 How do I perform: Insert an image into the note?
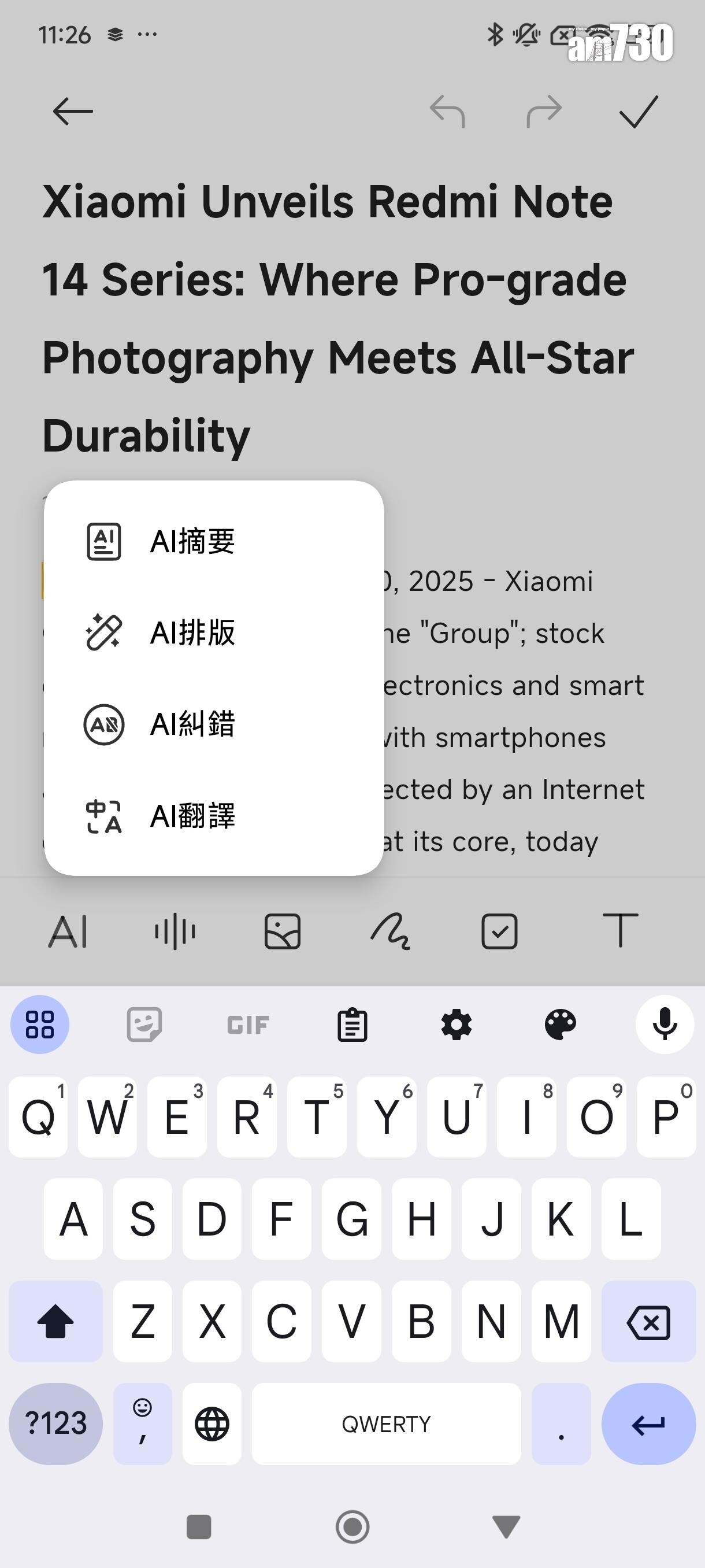pyautogui.click(x=283, y=931)
